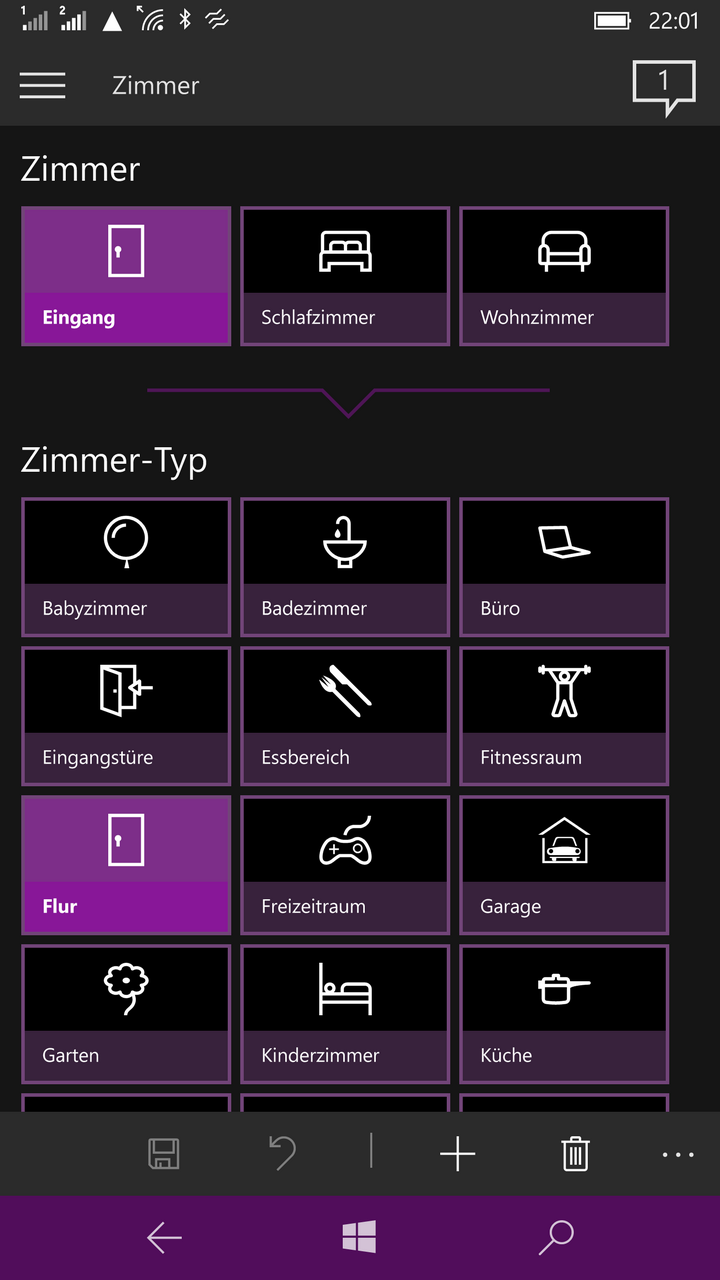Collapse the Zimmer section chevron

click(348, 401)
